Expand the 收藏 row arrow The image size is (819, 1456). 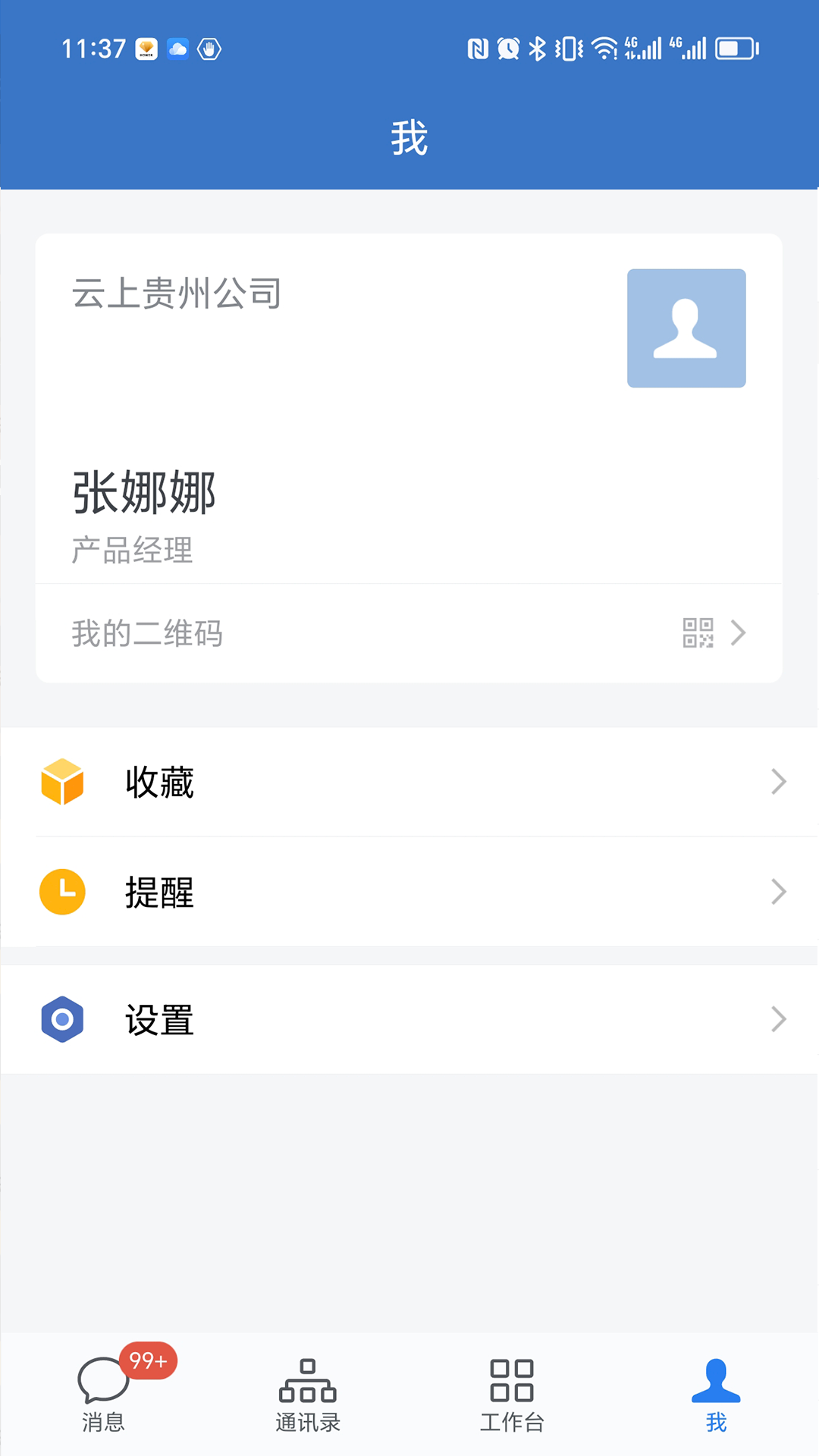(x=778, y=781)
